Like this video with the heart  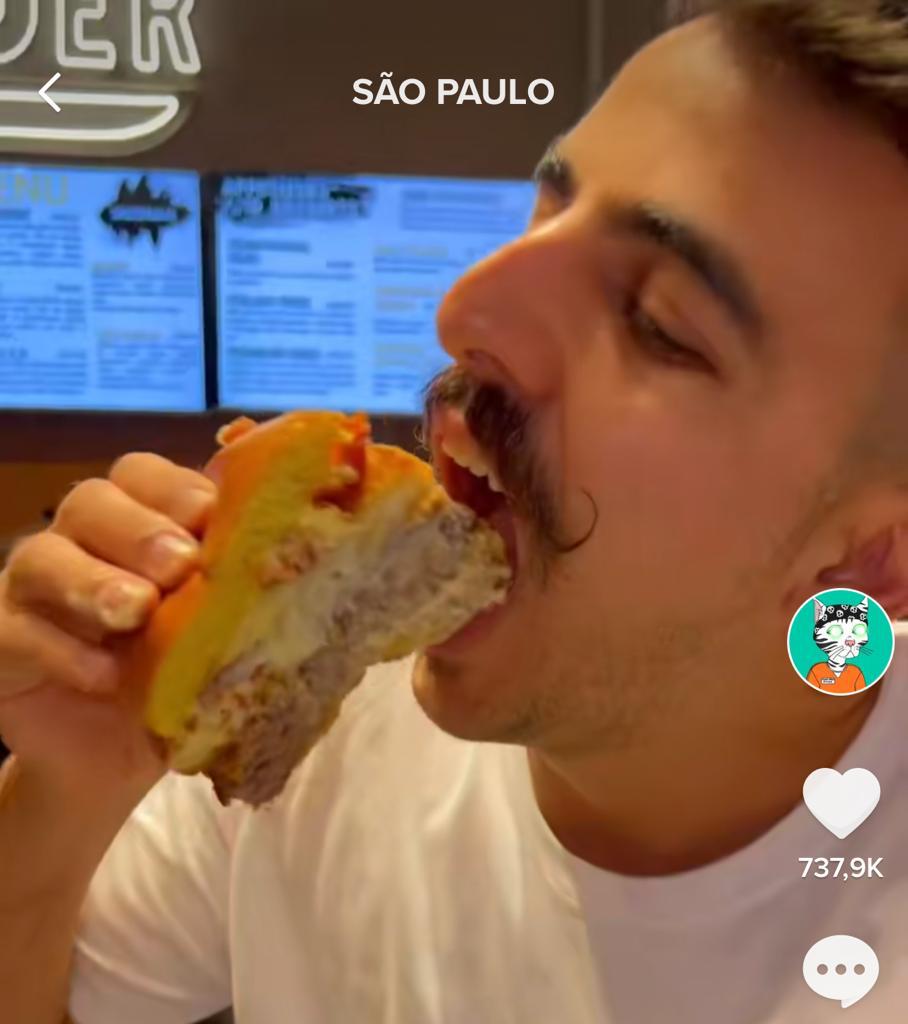(x=841, y=802)
